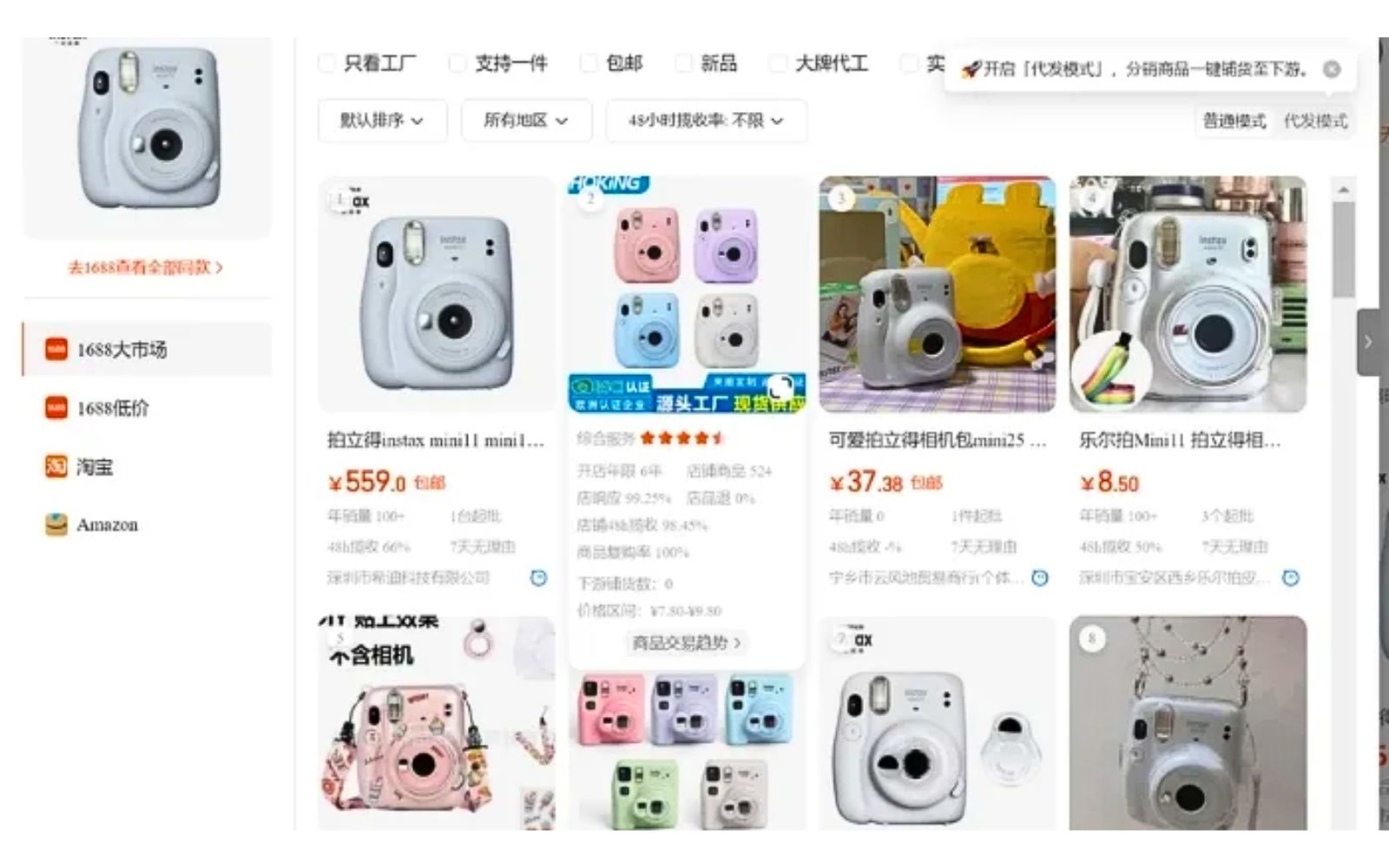Dismiss the 代发模式 tooltip
This screenshot has width=1389, height=868.
1332,69
